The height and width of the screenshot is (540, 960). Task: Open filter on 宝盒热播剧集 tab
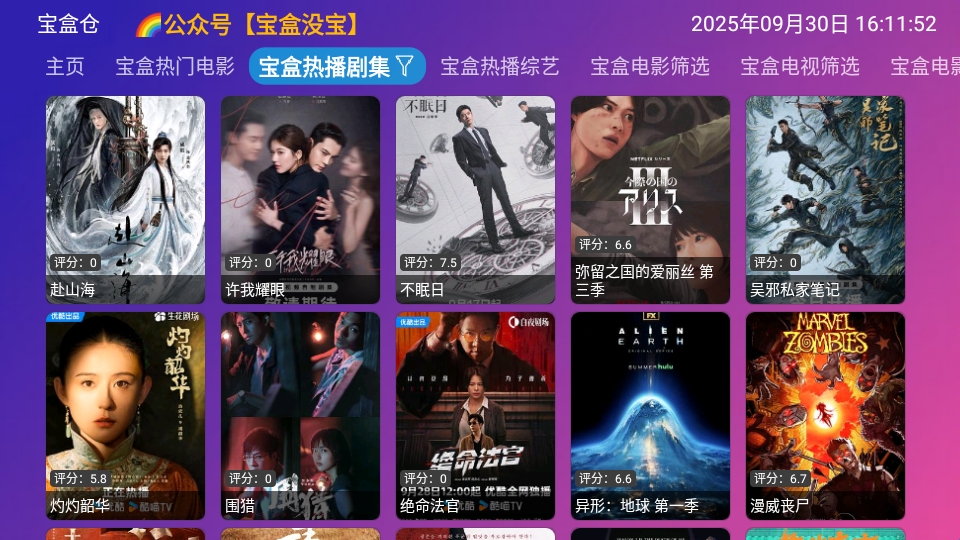tap(404, 67)
